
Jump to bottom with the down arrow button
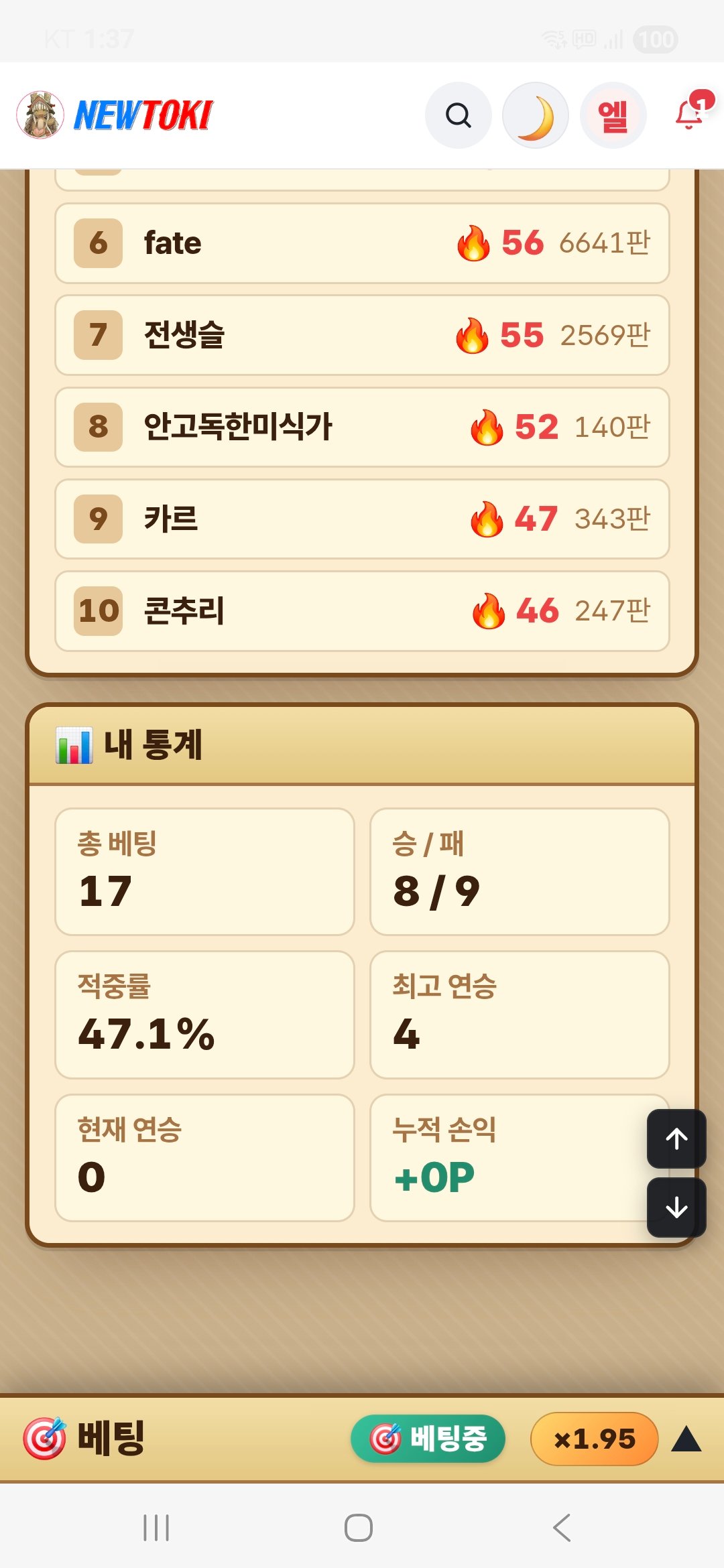pyautogui.click(x=676, y=1207)
